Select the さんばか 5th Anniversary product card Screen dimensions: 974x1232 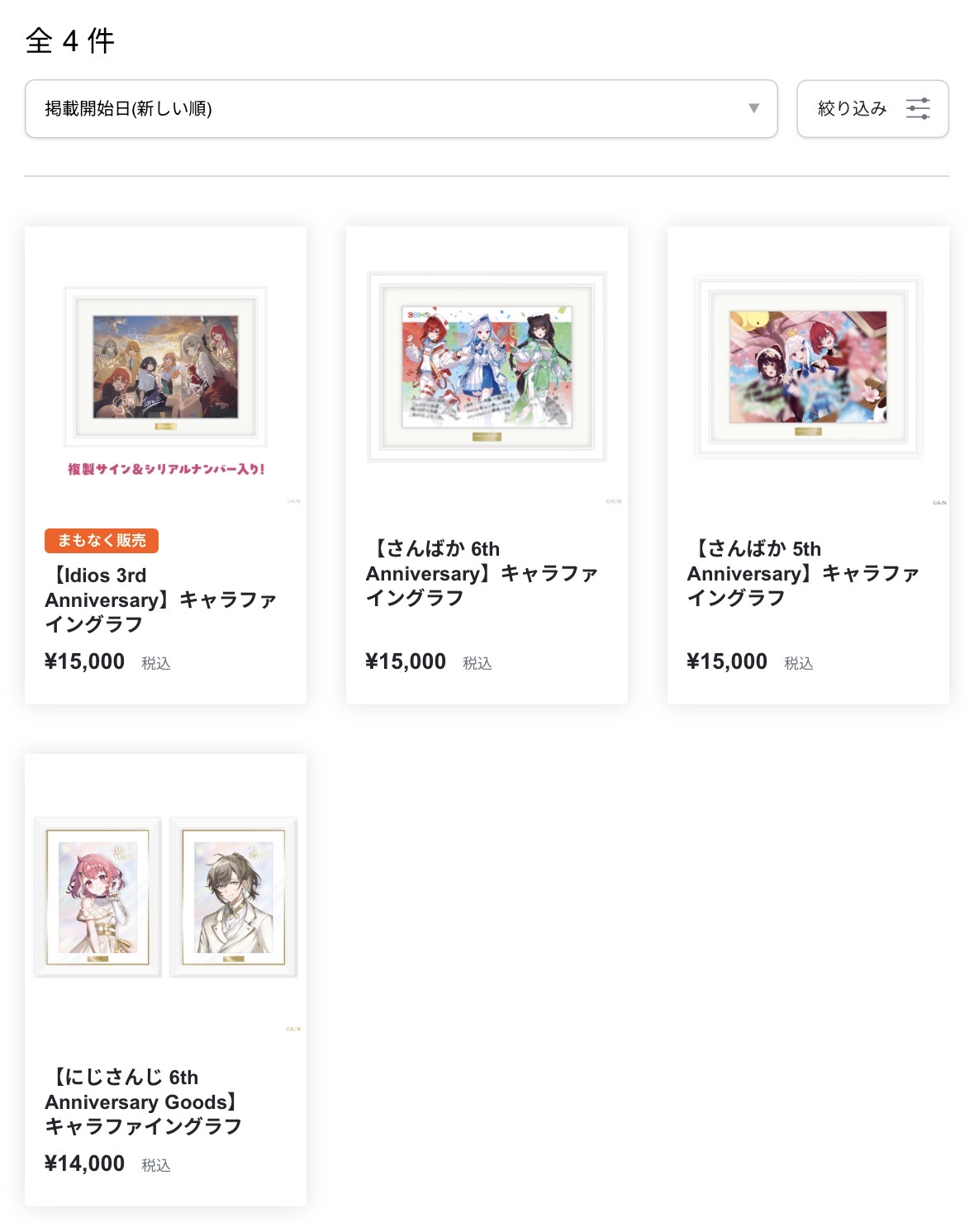[807, 464]
